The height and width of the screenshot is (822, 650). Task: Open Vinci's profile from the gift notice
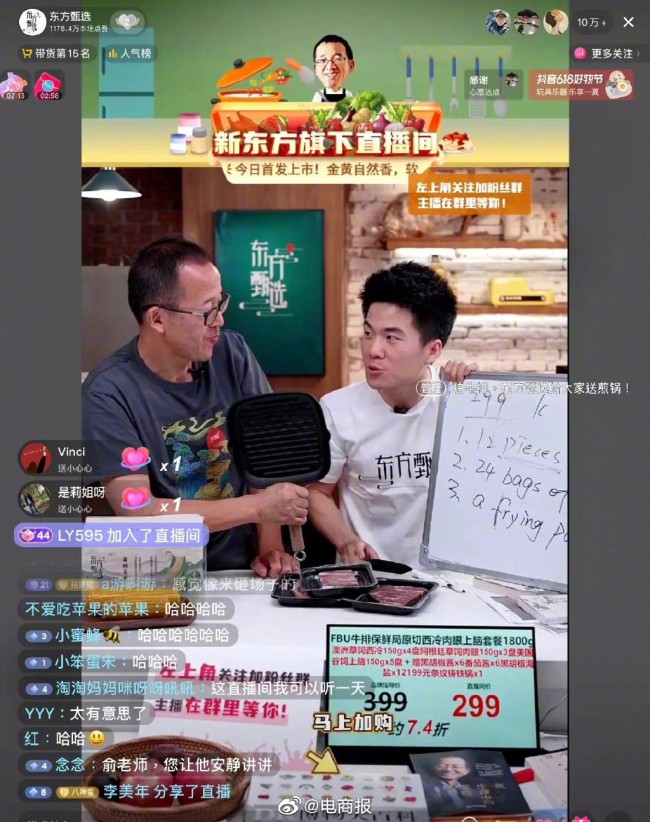coord(36,458)
